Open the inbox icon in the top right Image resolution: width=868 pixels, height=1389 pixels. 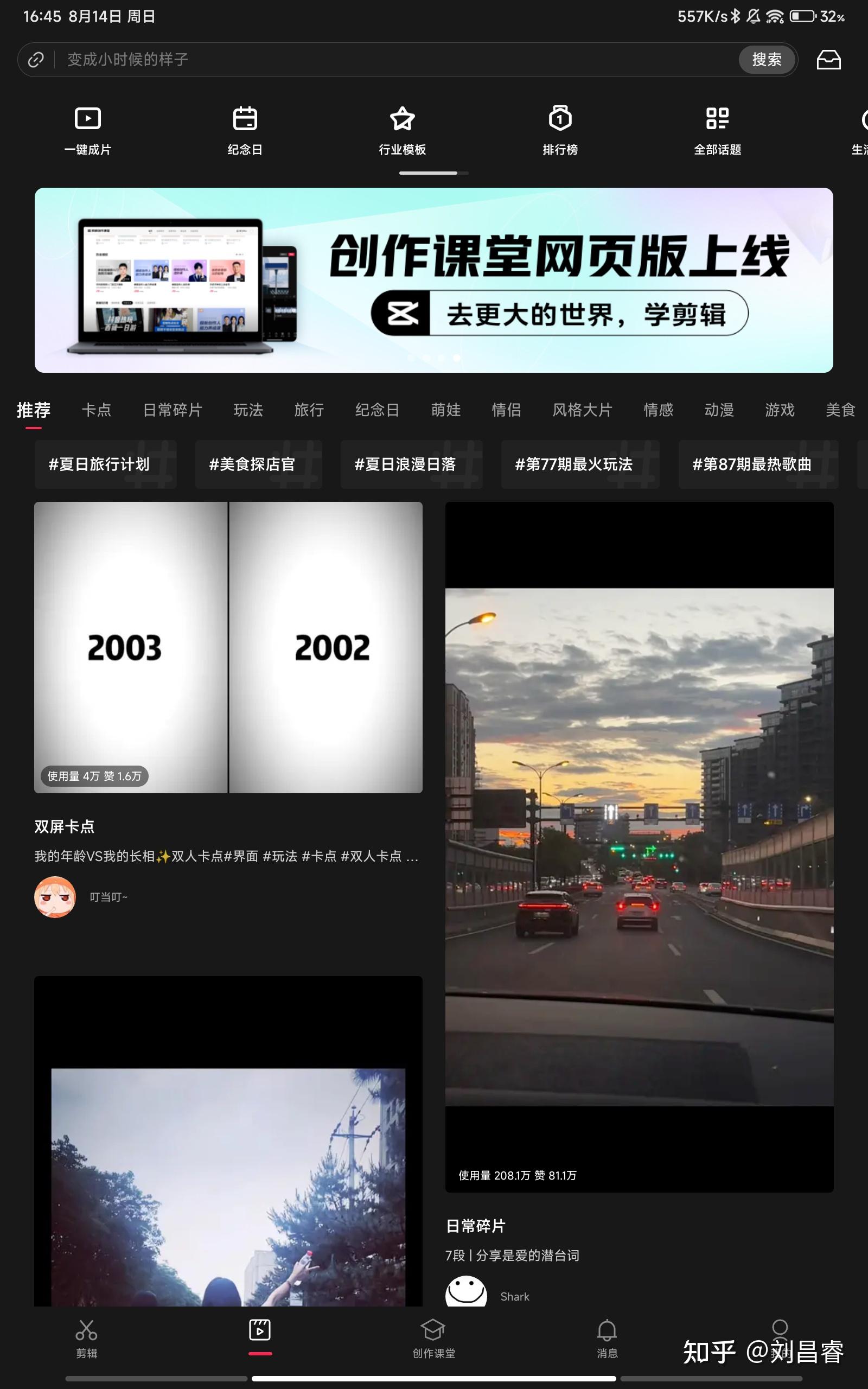(x=828, y=60)
